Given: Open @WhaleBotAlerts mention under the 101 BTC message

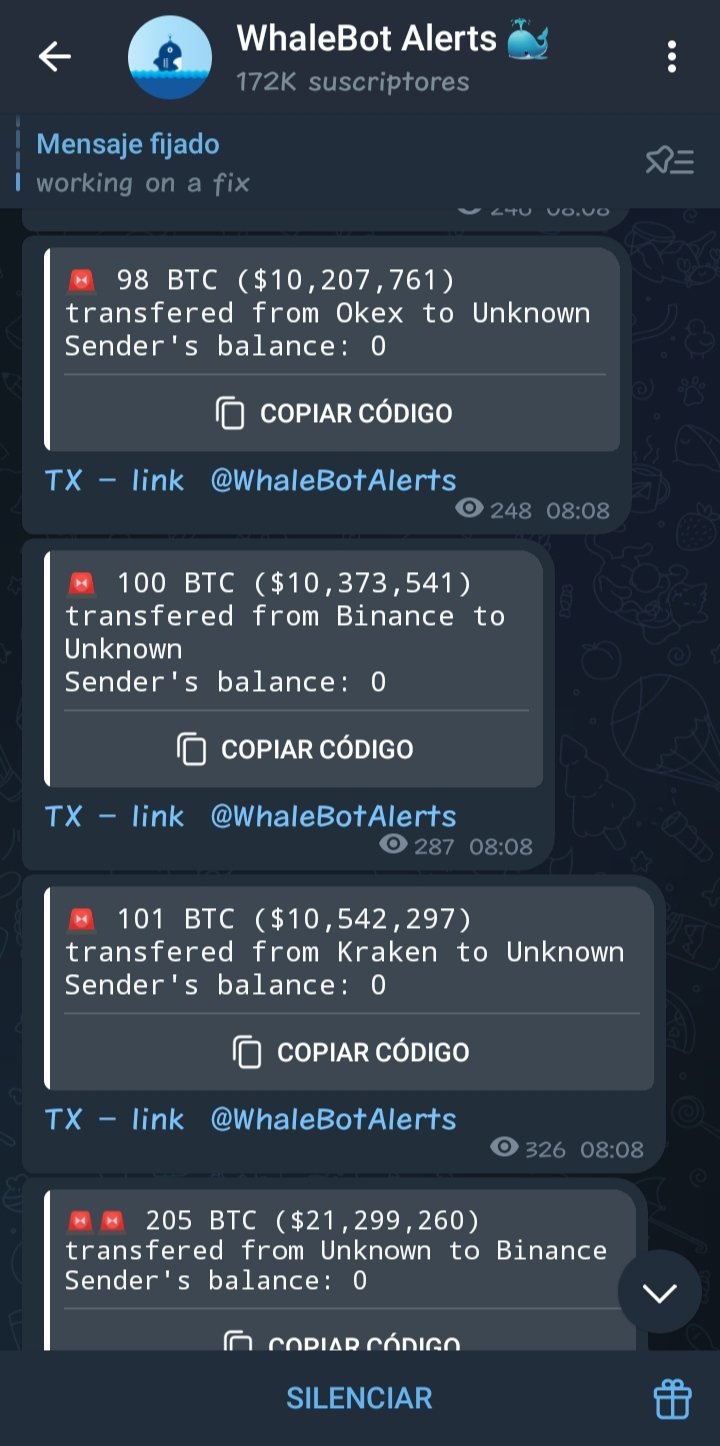Looking at the screenshot, I should [x=333, y=1120].
